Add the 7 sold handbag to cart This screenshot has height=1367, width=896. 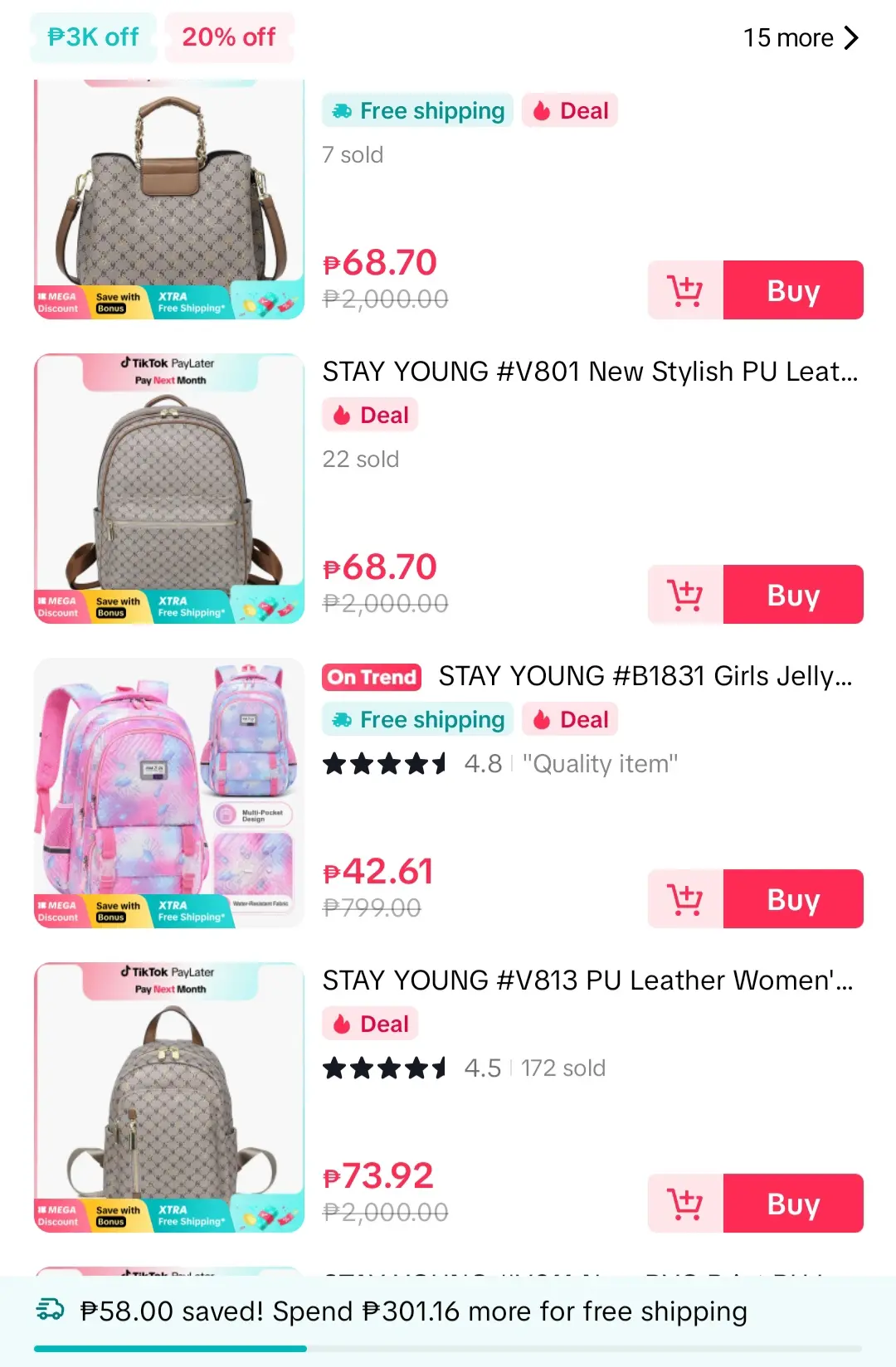pos(685,290)
